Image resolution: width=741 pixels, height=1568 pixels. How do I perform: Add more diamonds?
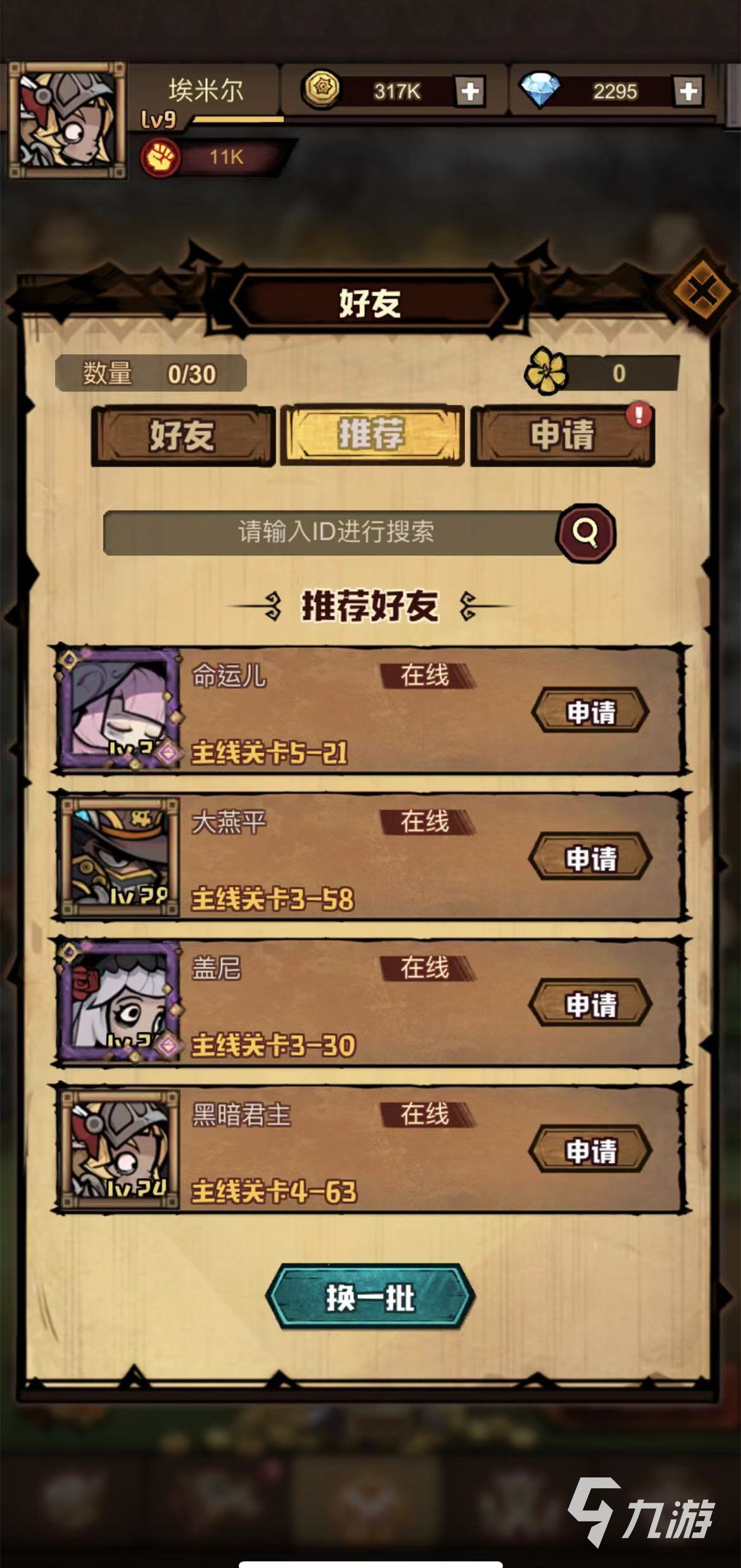point(688,91)
